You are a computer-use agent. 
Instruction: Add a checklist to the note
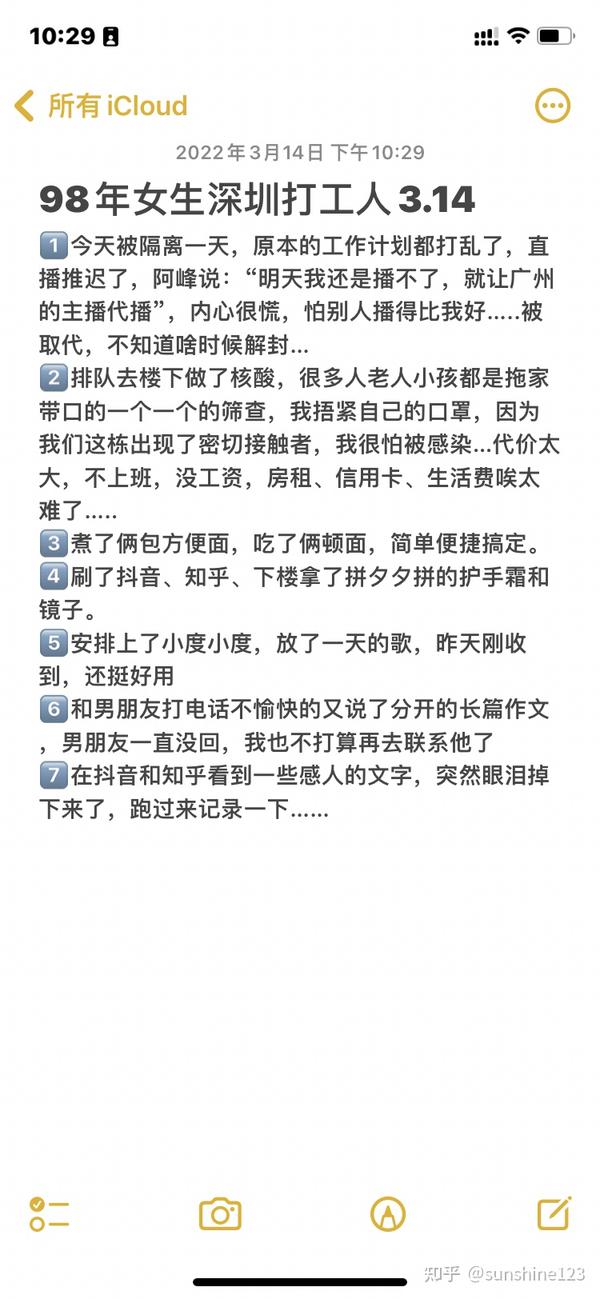tap(49, 1214)
